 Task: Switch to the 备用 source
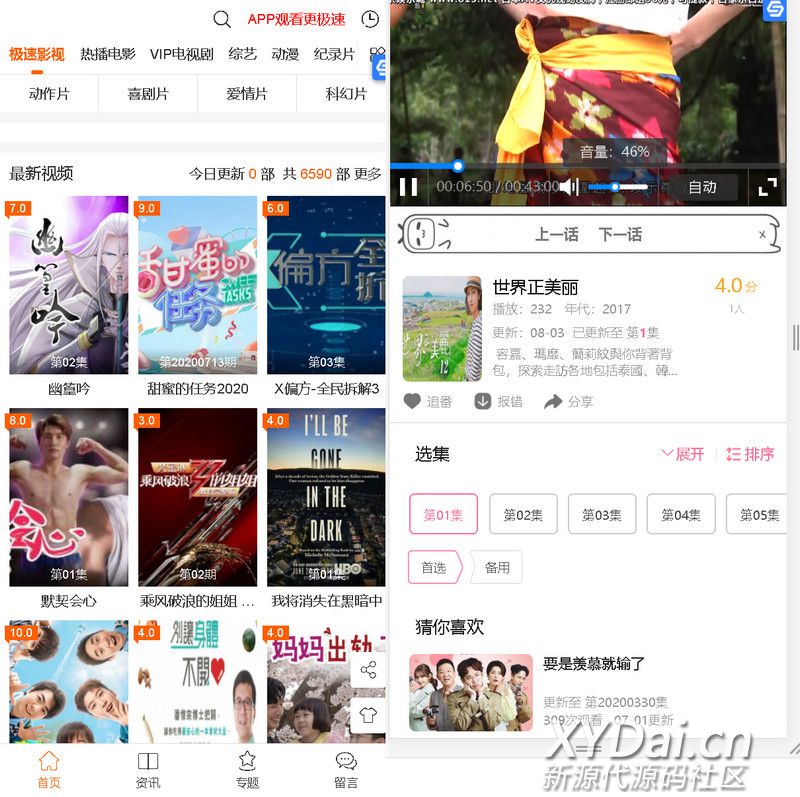(x=497, y=567)
